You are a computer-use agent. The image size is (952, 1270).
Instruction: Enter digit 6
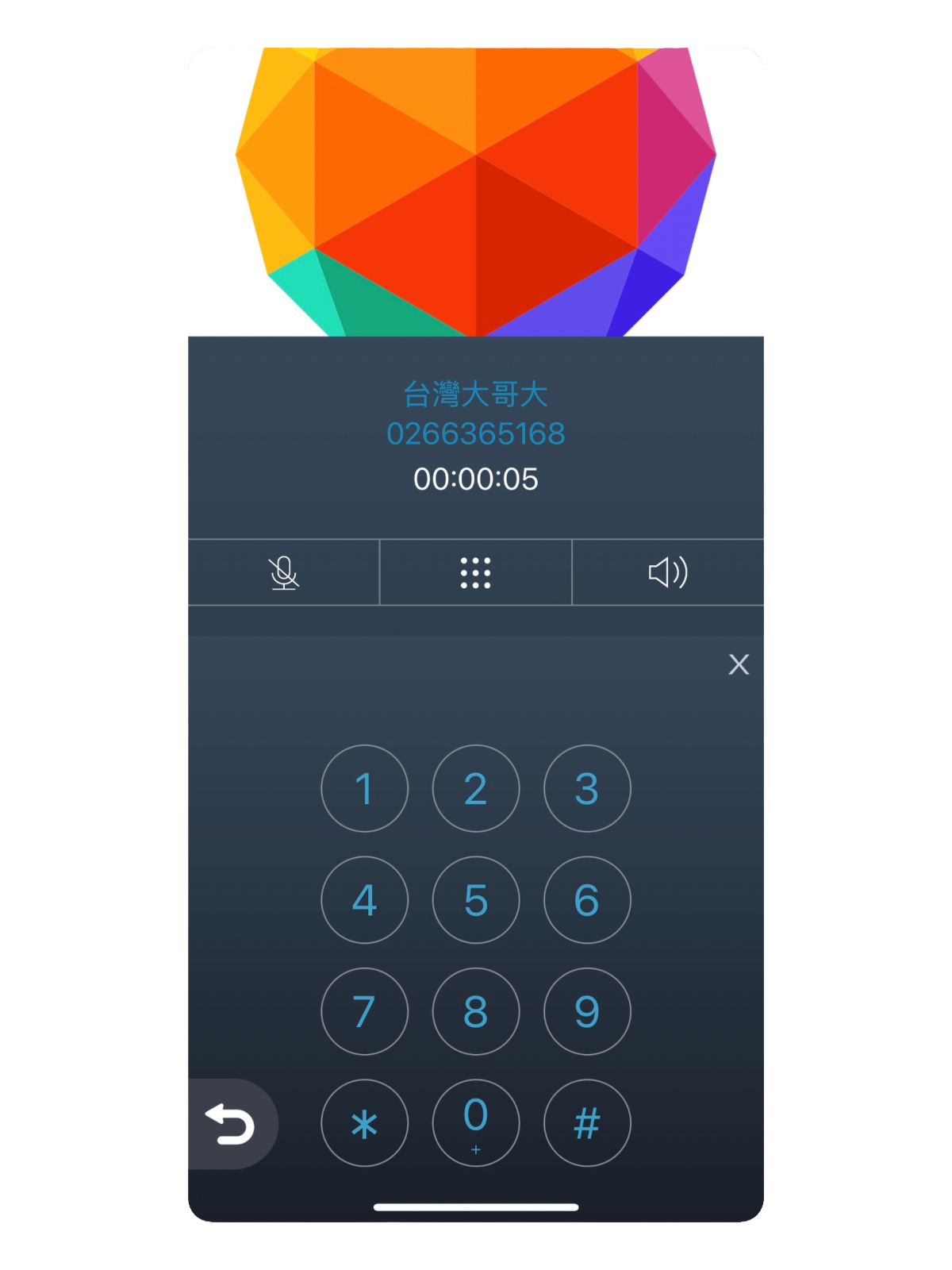point(587,900)
